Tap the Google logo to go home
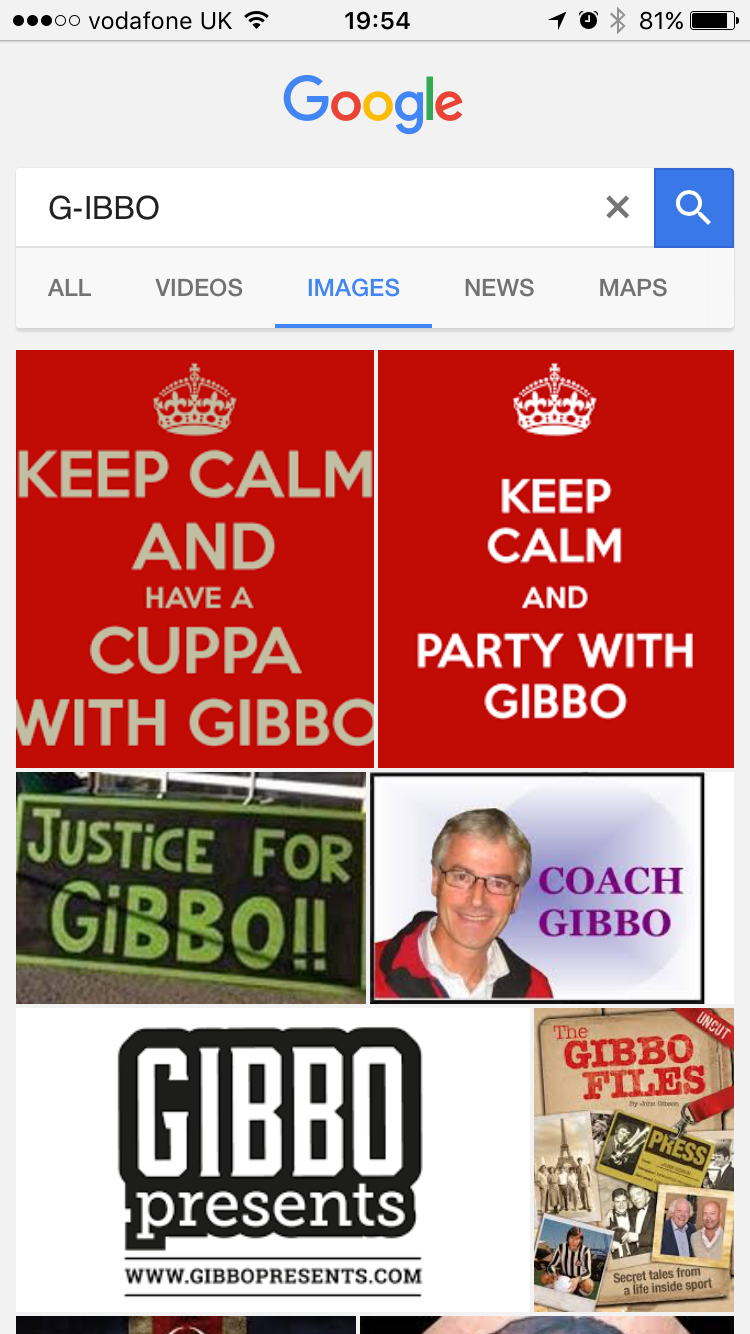The width and height of the screenshot is (750, 1334). pos(373,103)
